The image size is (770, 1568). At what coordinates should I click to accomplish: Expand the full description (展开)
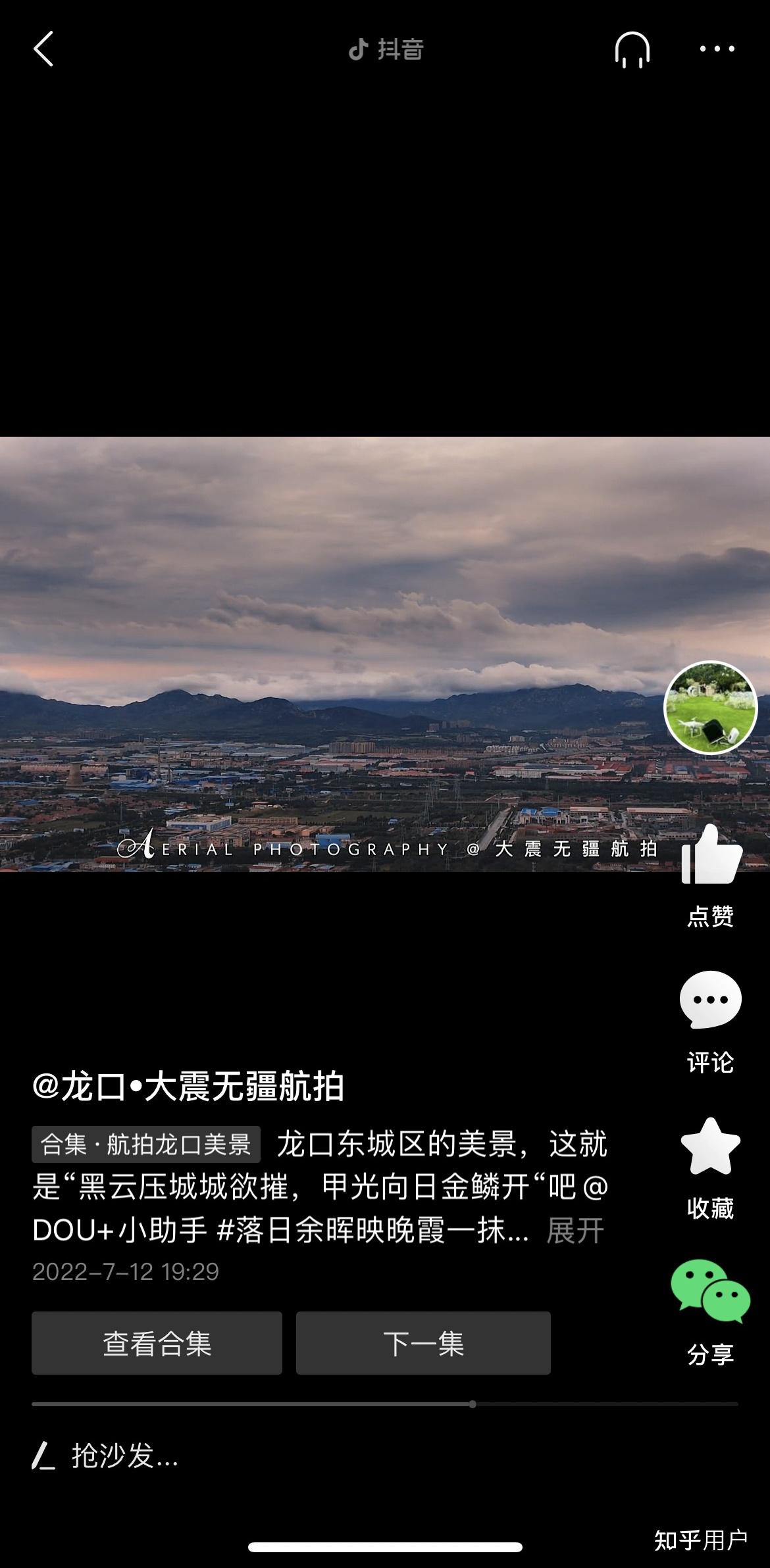point(575,1230)
